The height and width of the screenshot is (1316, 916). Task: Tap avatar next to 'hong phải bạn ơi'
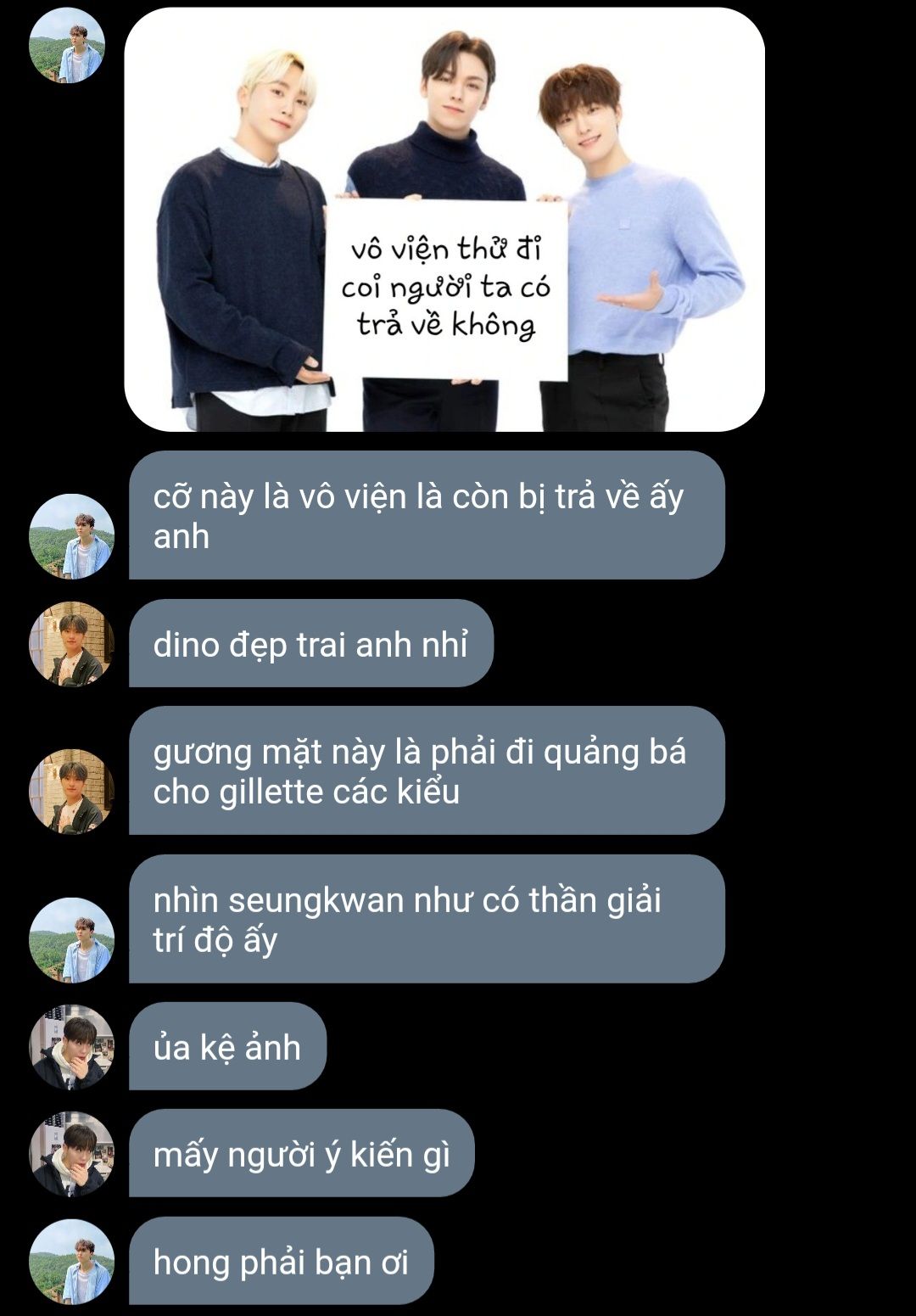[71, 1262]
